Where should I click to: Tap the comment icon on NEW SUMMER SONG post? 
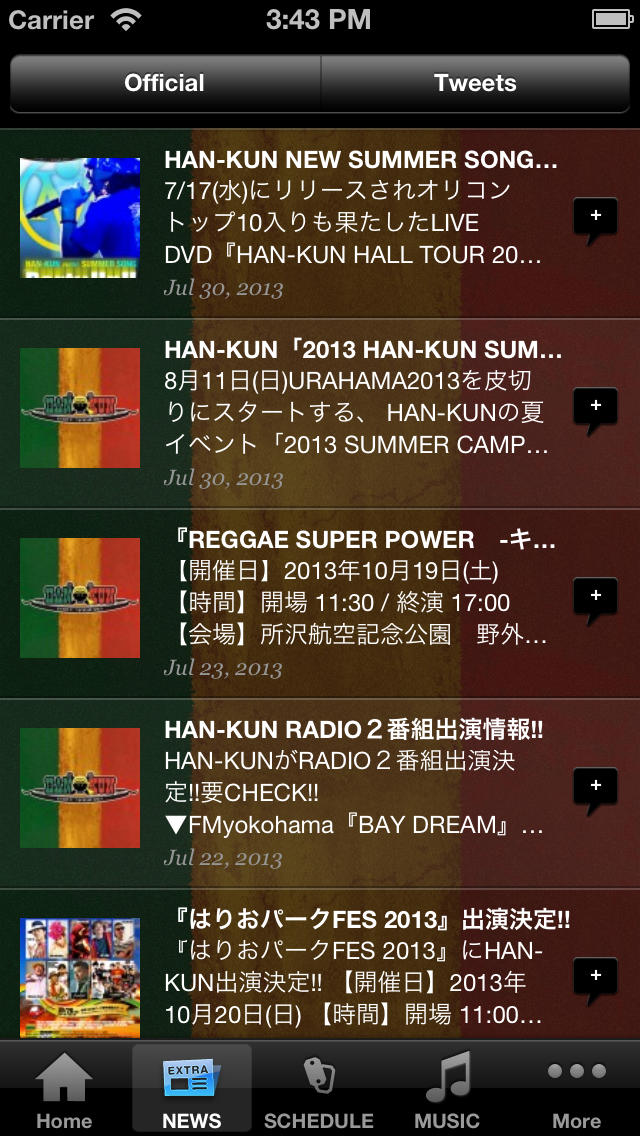point(595,218)
